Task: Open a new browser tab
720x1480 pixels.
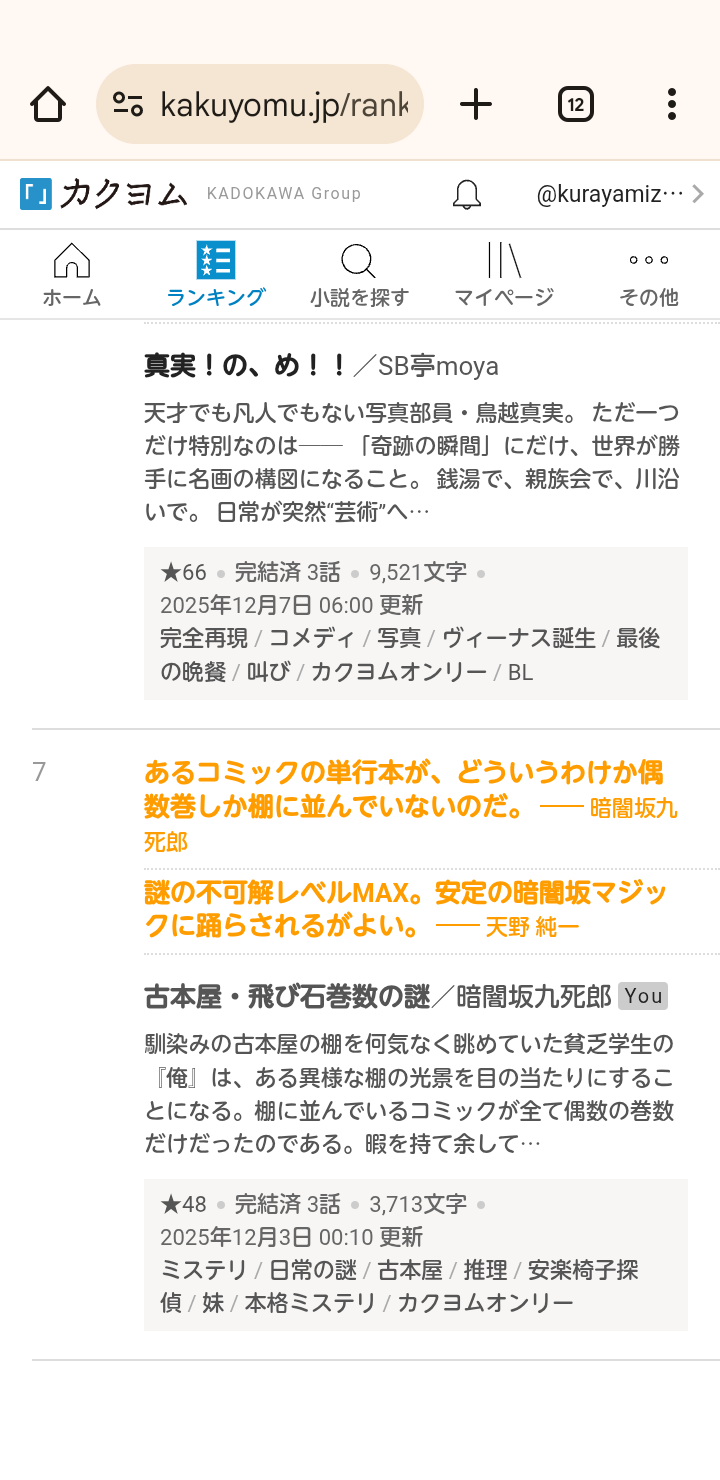Action: point(476,104)
